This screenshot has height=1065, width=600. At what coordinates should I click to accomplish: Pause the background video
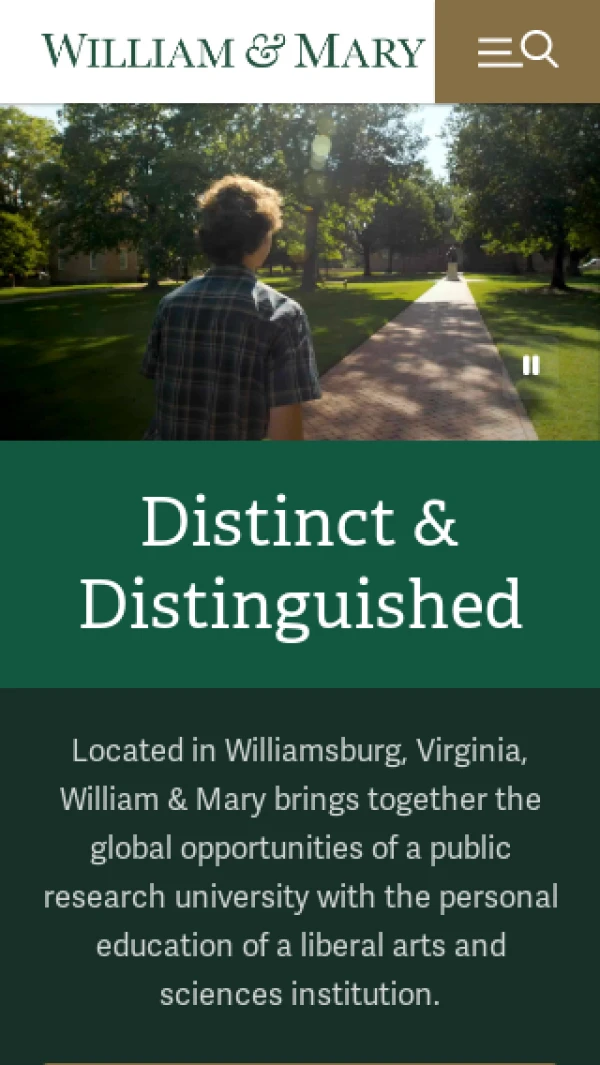(531, 366)
